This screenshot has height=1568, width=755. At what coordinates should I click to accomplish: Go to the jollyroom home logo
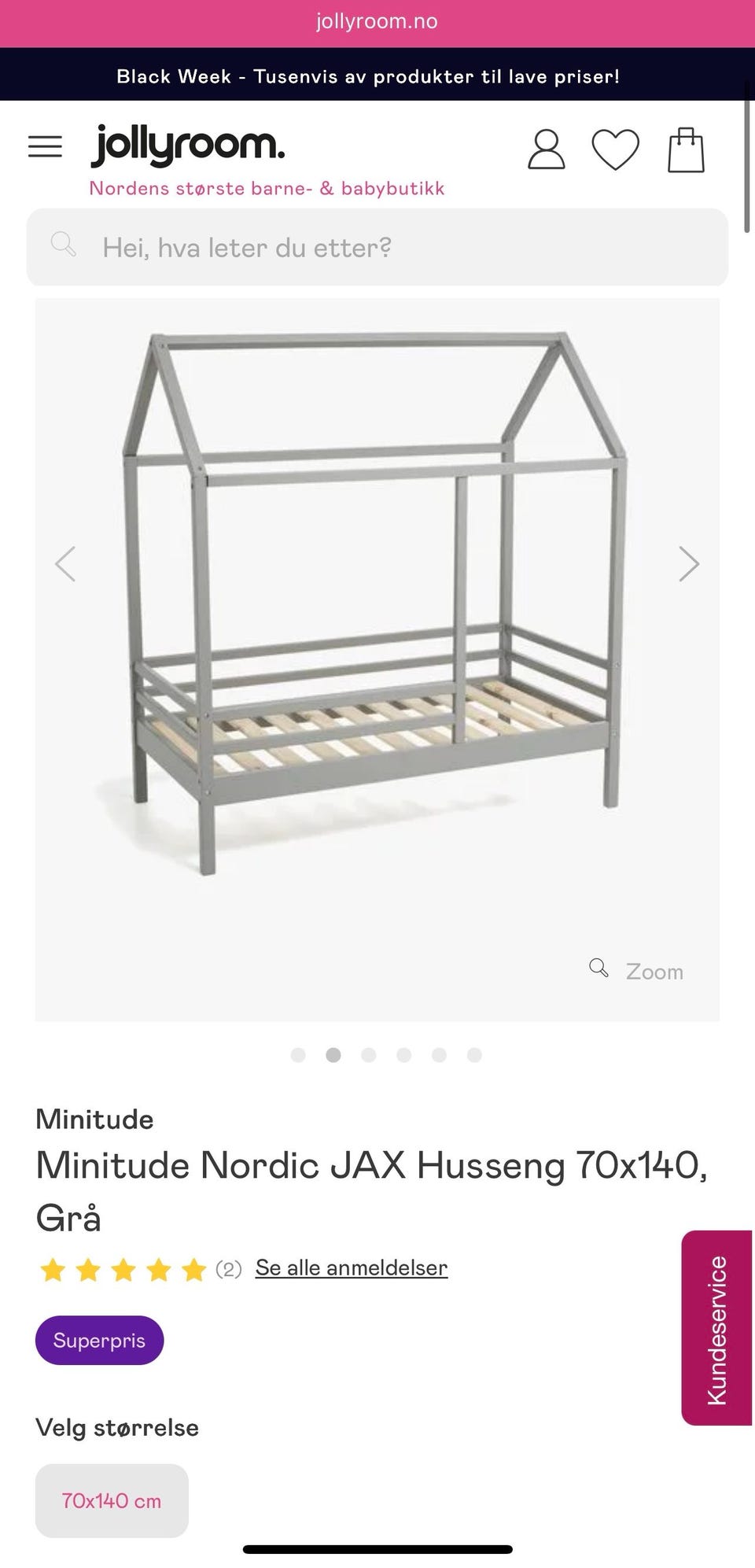[x=187, y=145]
